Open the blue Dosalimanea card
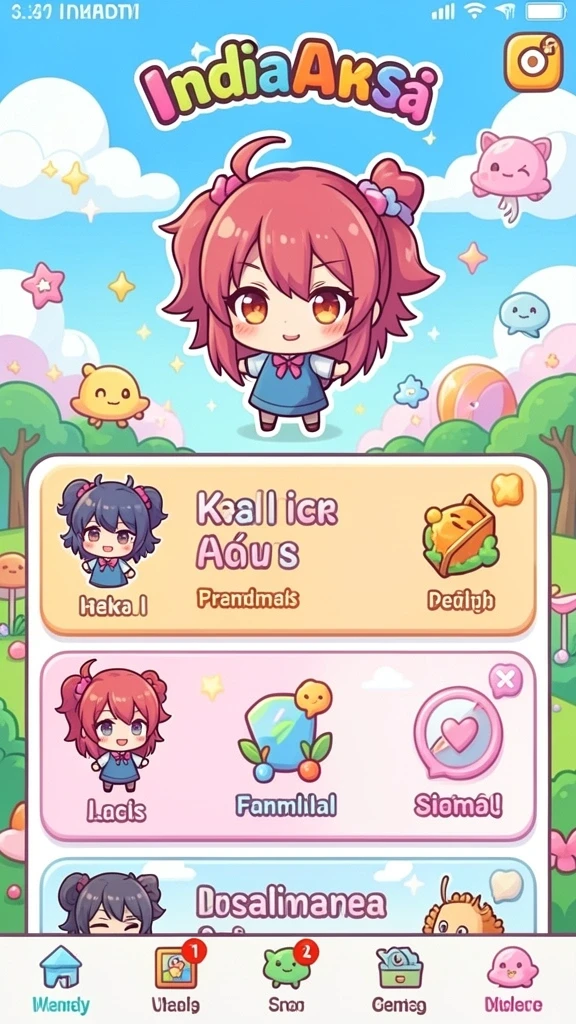576x1024 pixels. click(288, 896)
